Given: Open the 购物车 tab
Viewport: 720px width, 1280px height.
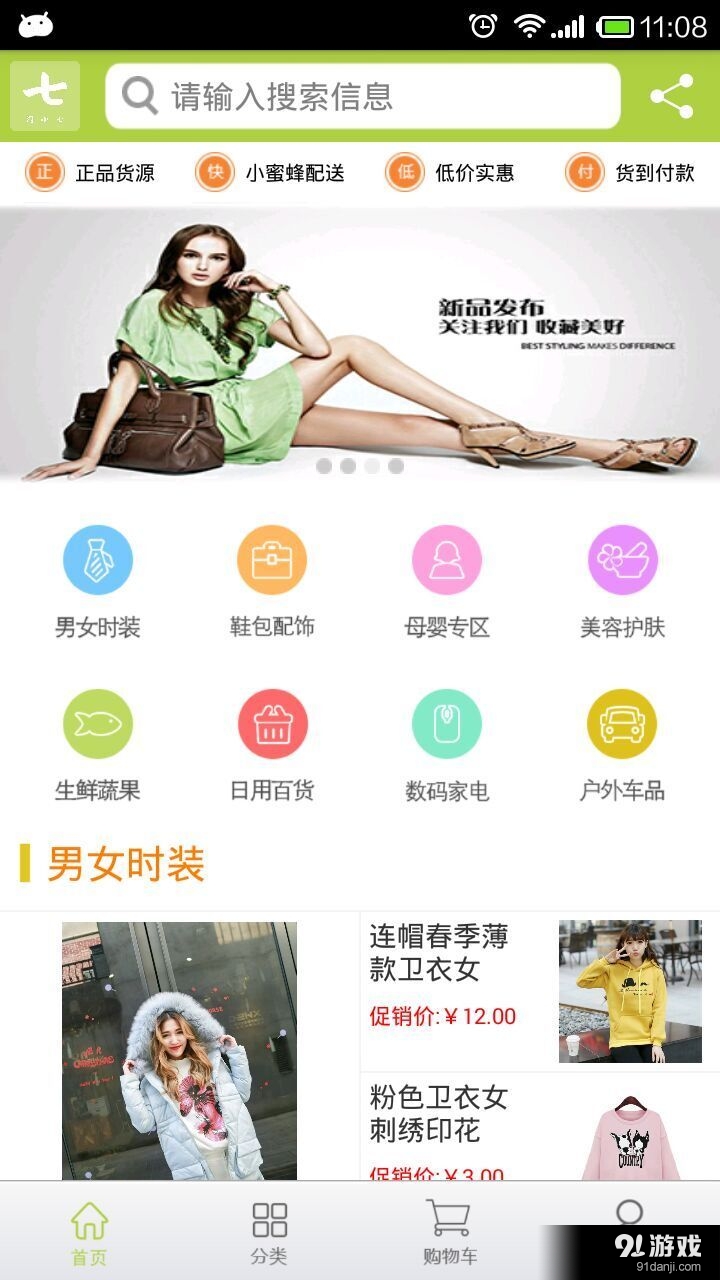Looking at the screenshot, I should [449, 1232].
